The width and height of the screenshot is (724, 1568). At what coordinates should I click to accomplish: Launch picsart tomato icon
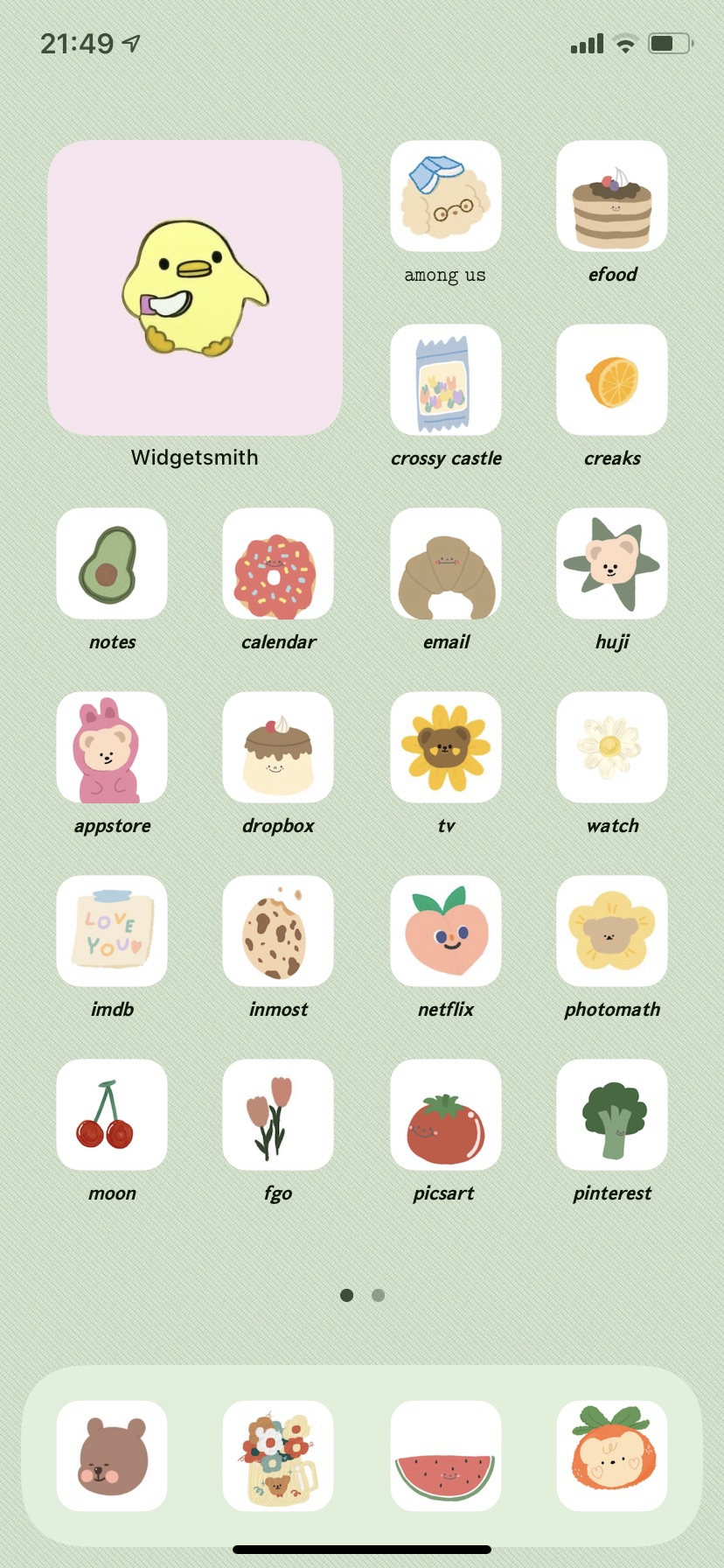446,1115
